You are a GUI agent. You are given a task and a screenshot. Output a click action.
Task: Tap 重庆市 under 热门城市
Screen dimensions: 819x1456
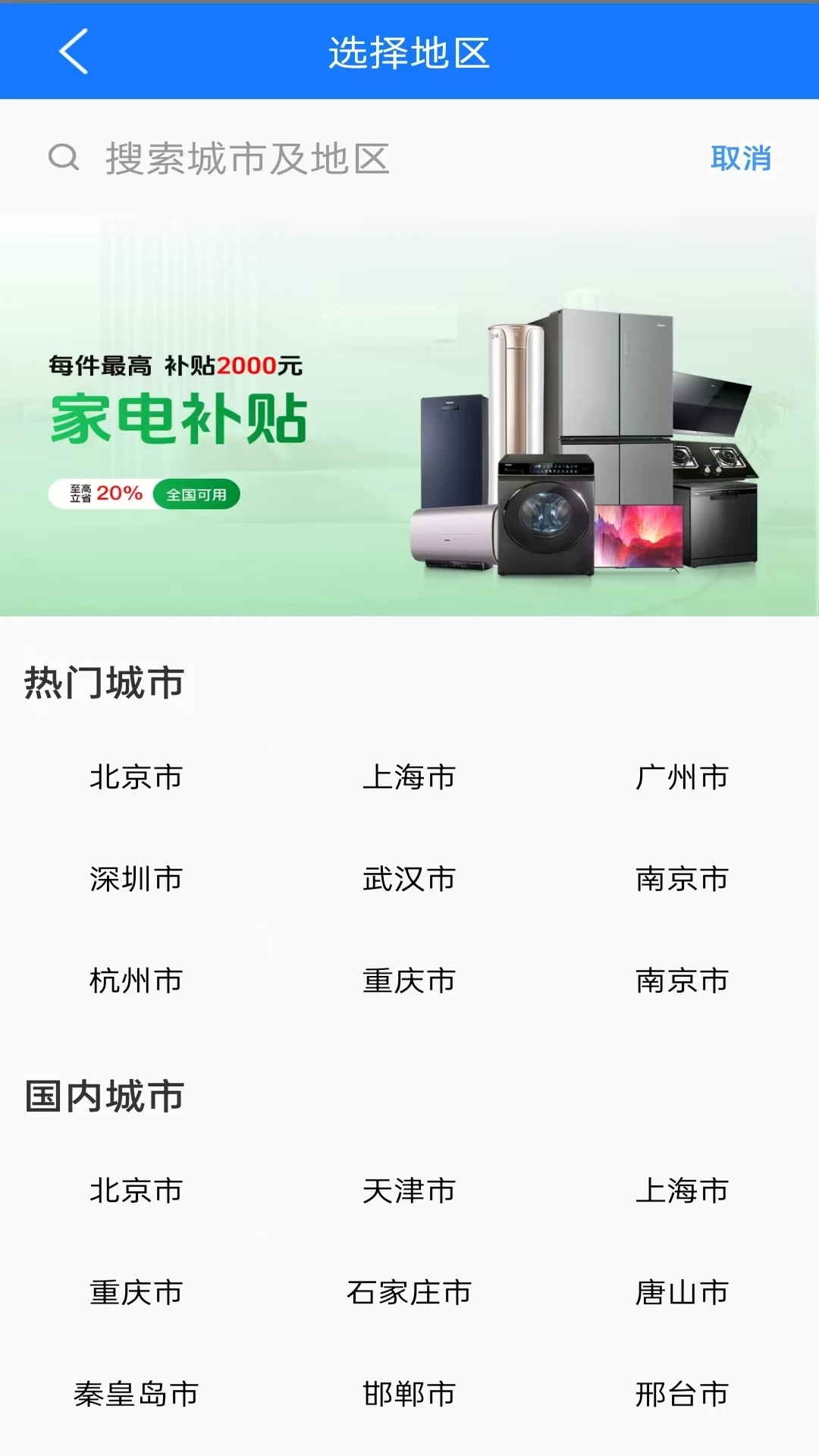(409, 981)
